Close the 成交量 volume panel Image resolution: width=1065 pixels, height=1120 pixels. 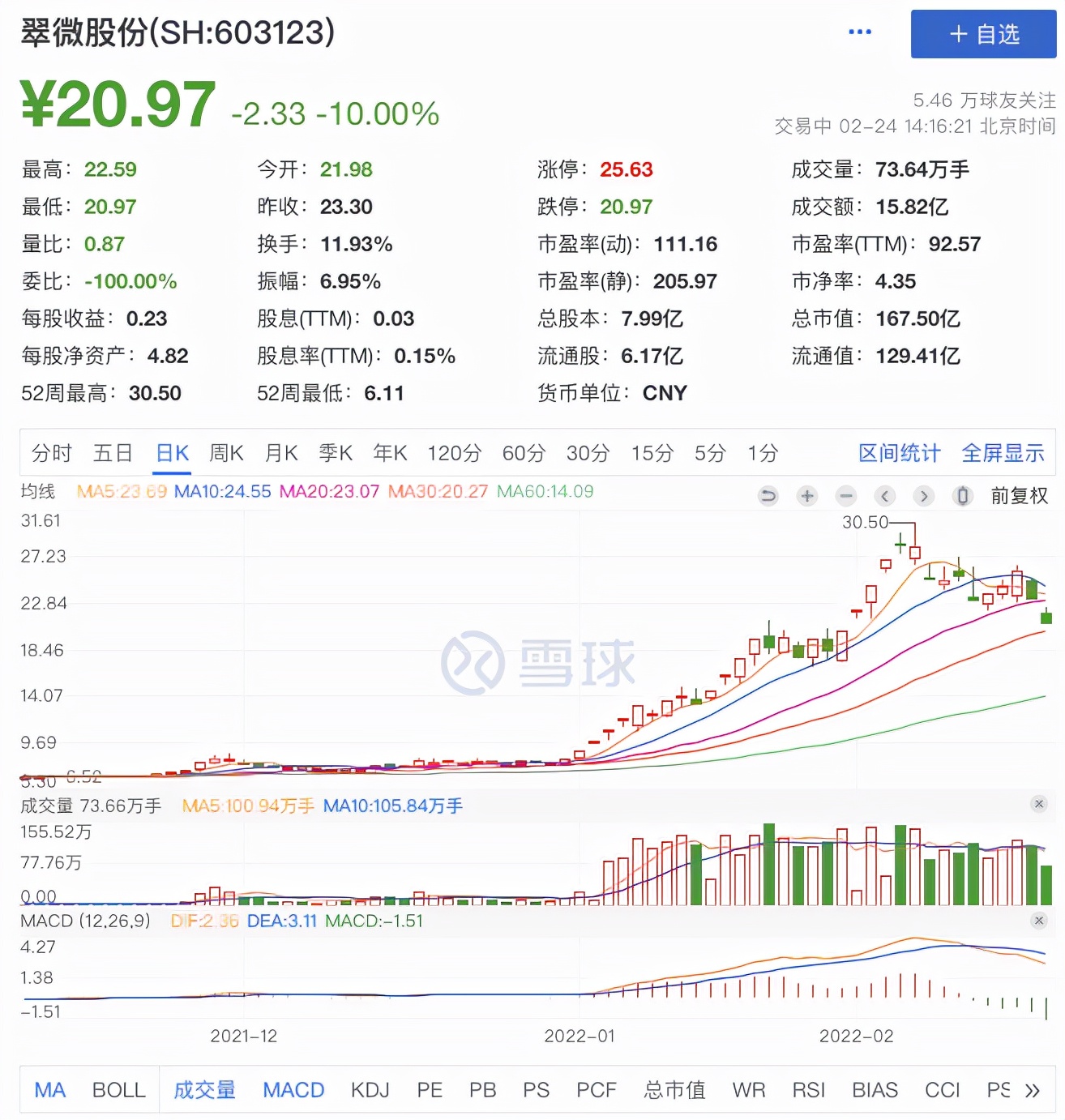pos(1039,804)
